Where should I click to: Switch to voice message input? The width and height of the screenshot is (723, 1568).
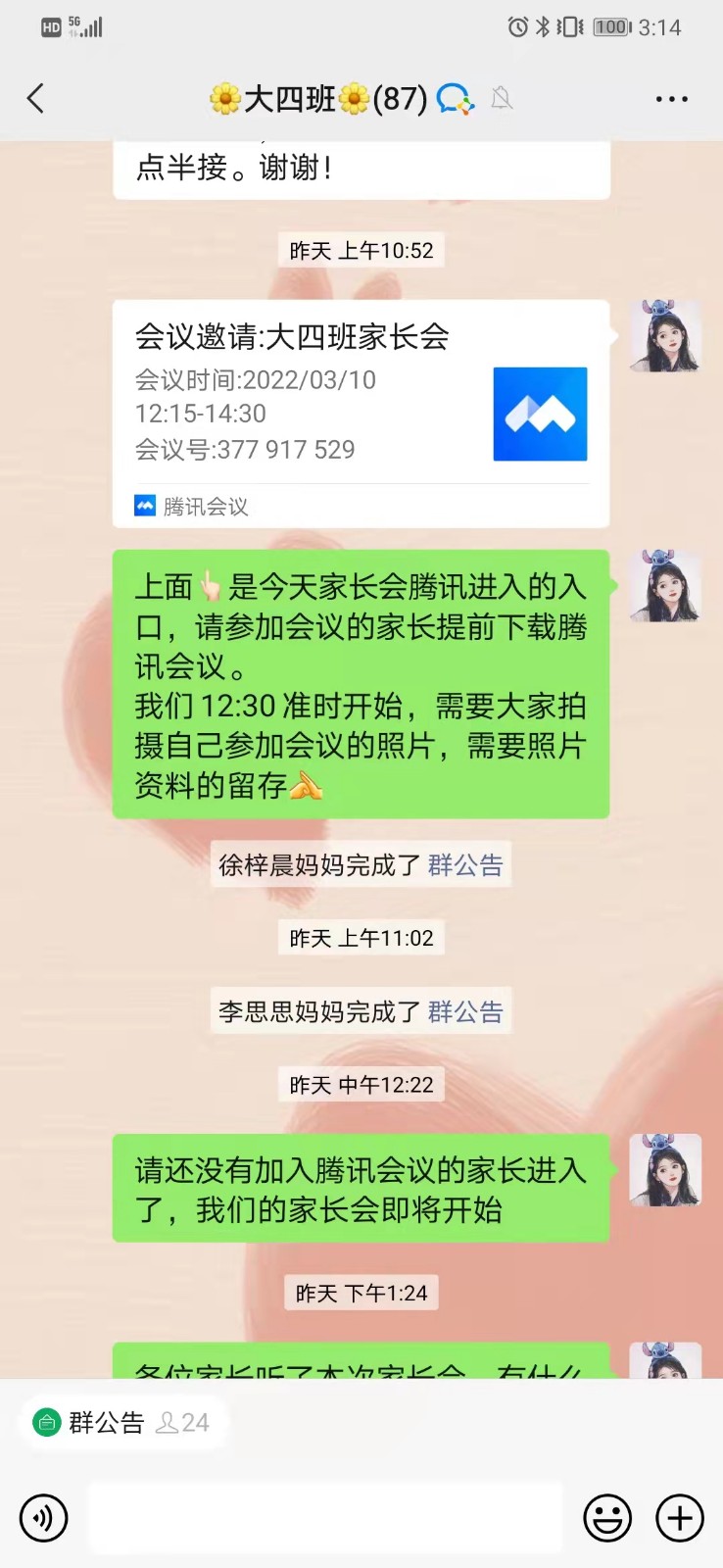pyautogui.click(x=43, y=1519)
